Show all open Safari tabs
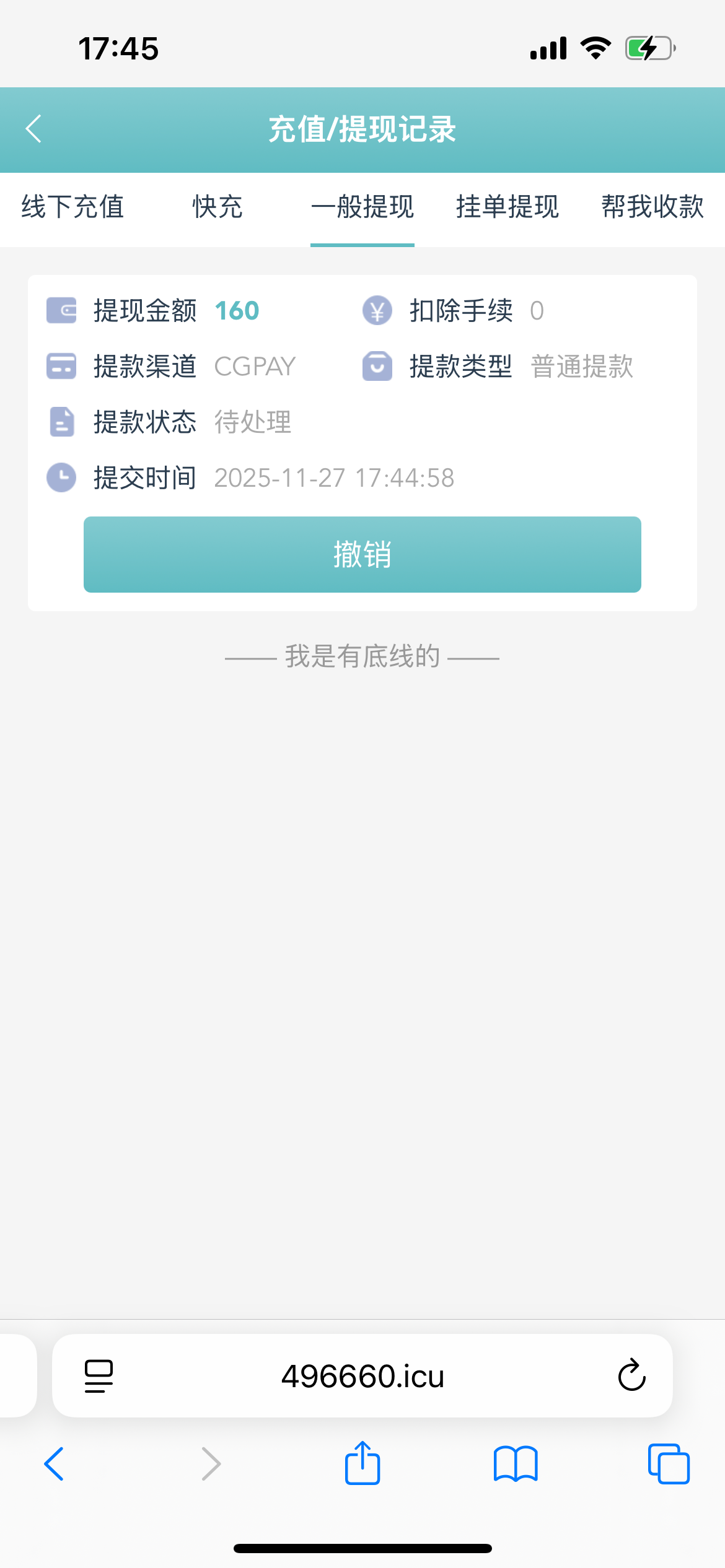 point(669,1464)
